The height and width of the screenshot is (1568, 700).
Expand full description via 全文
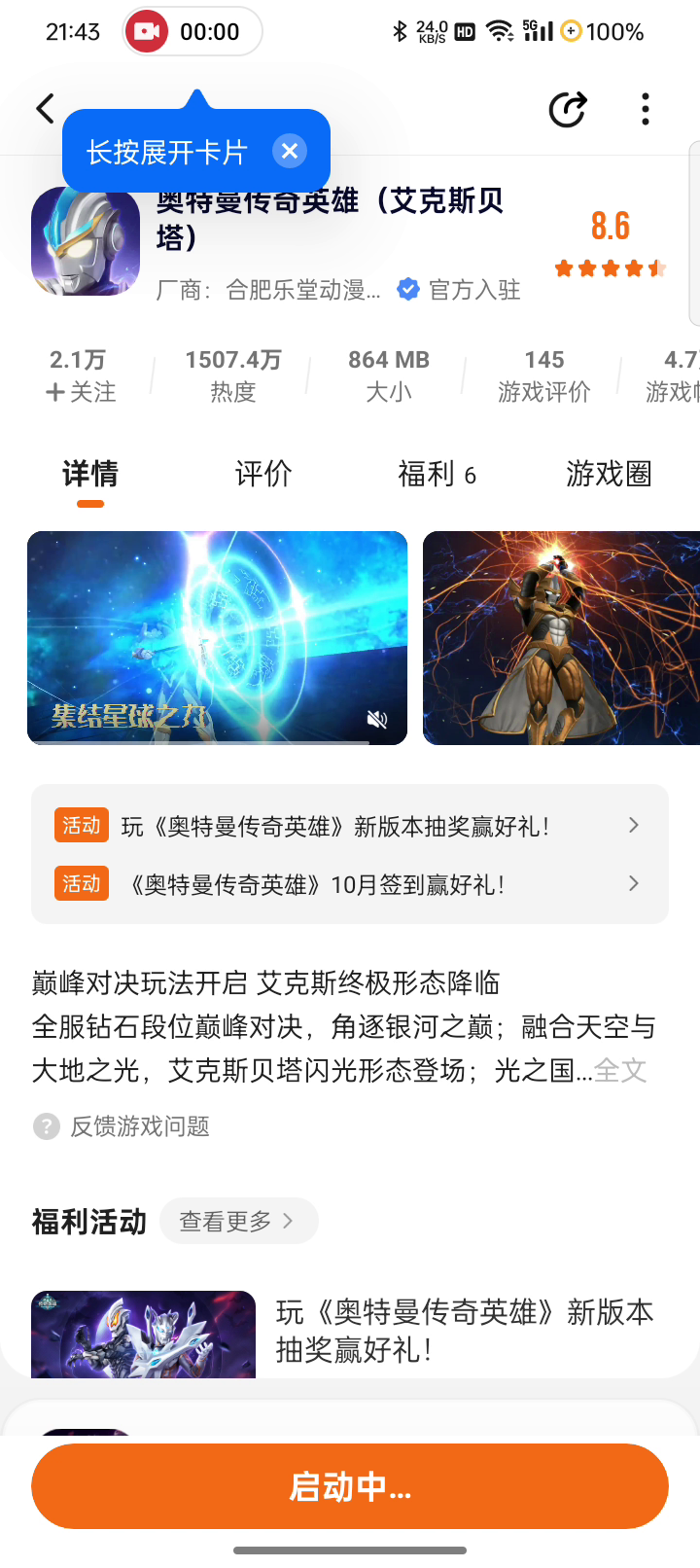[620, 1070]
